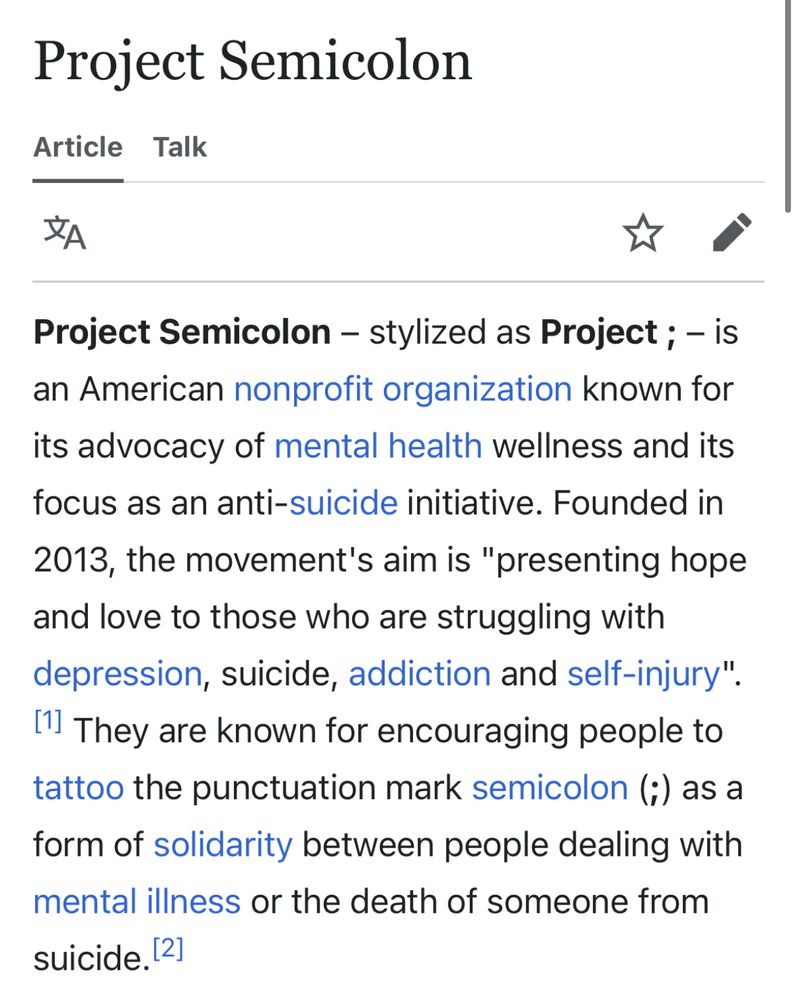Screen dimensions: 797x1000
Task: Open the addiction link
Action: click(x=420, y=674)
